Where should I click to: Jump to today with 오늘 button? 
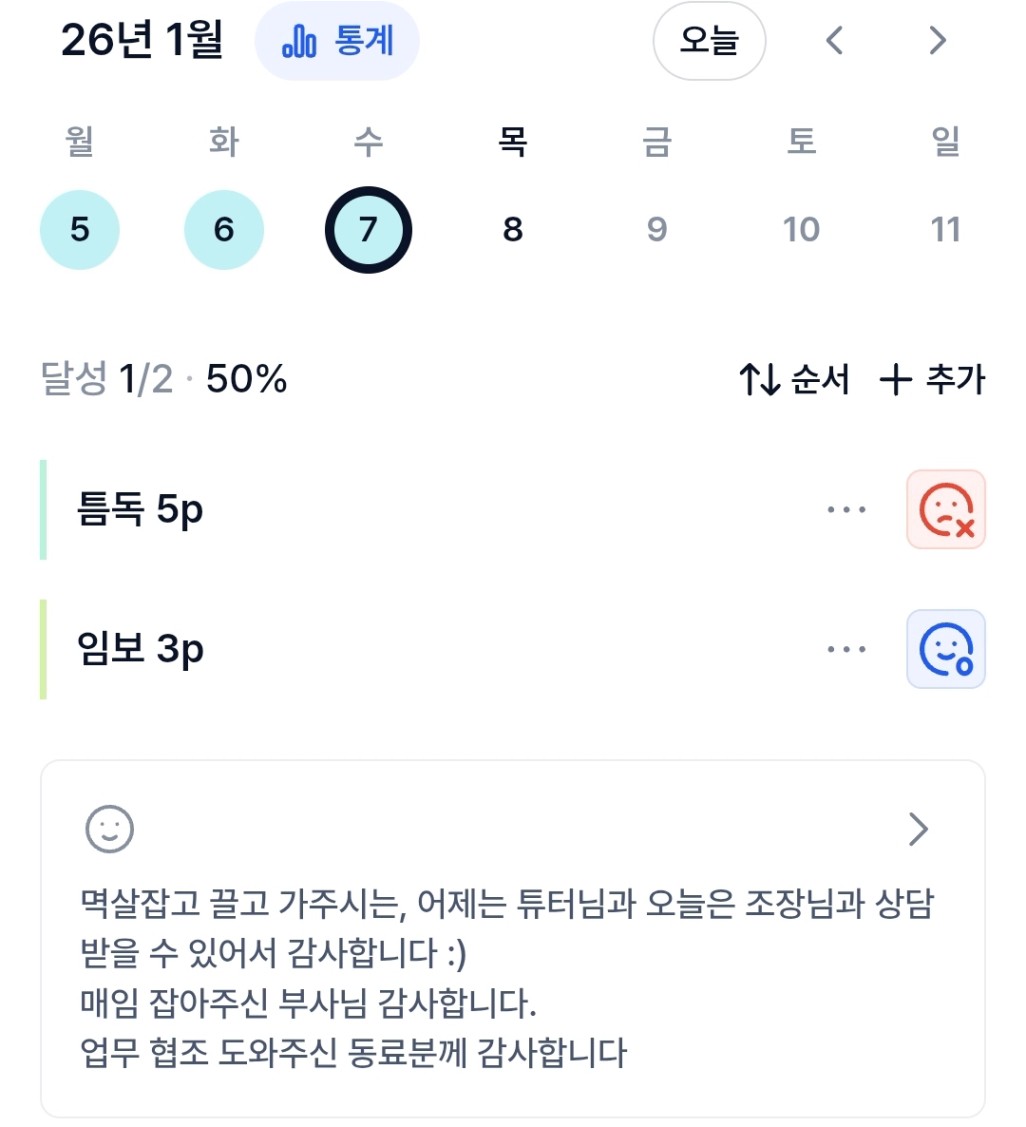[x=708, y=42]
